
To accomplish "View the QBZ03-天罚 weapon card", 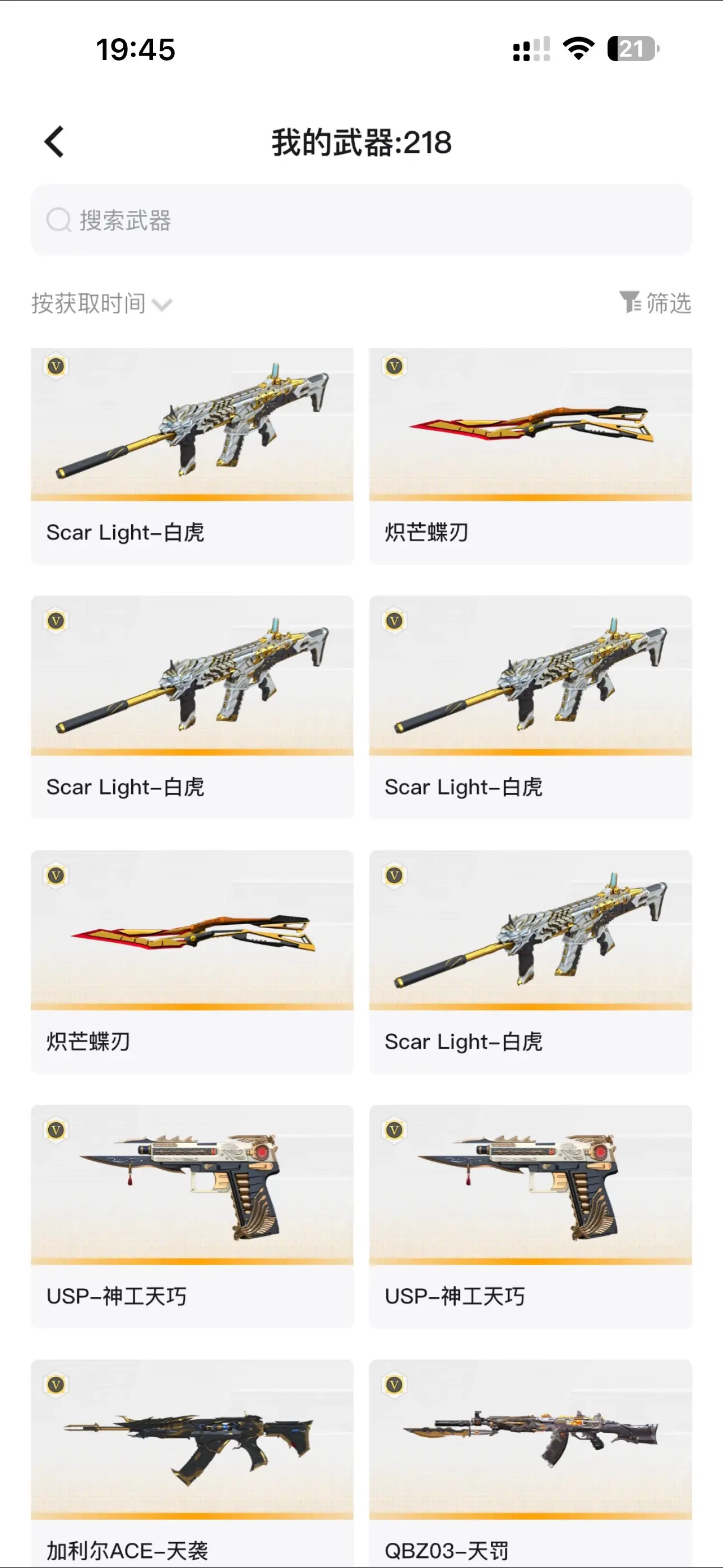I will point(530,1461).
